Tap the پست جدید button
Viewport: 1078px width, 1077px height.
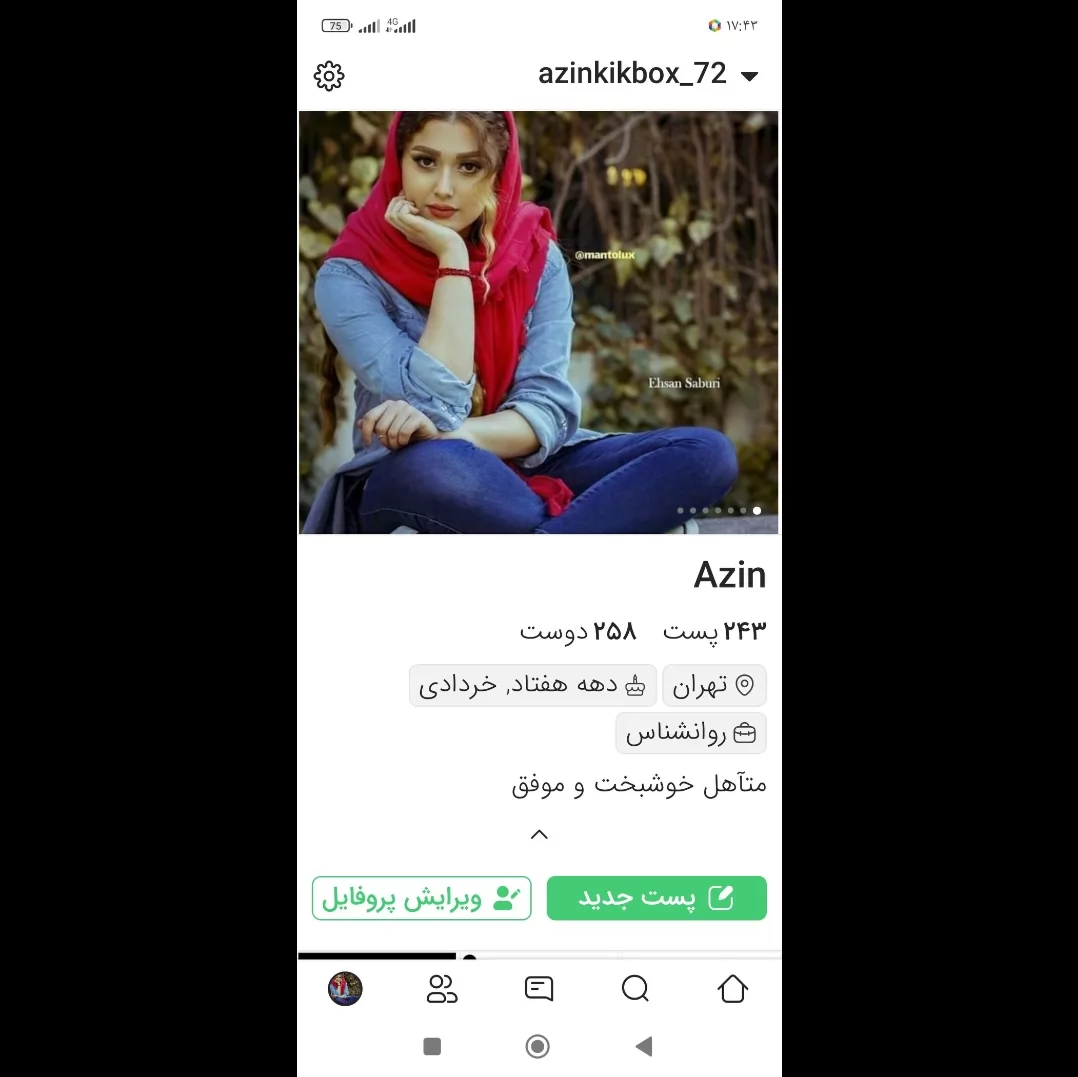[657, 898]
